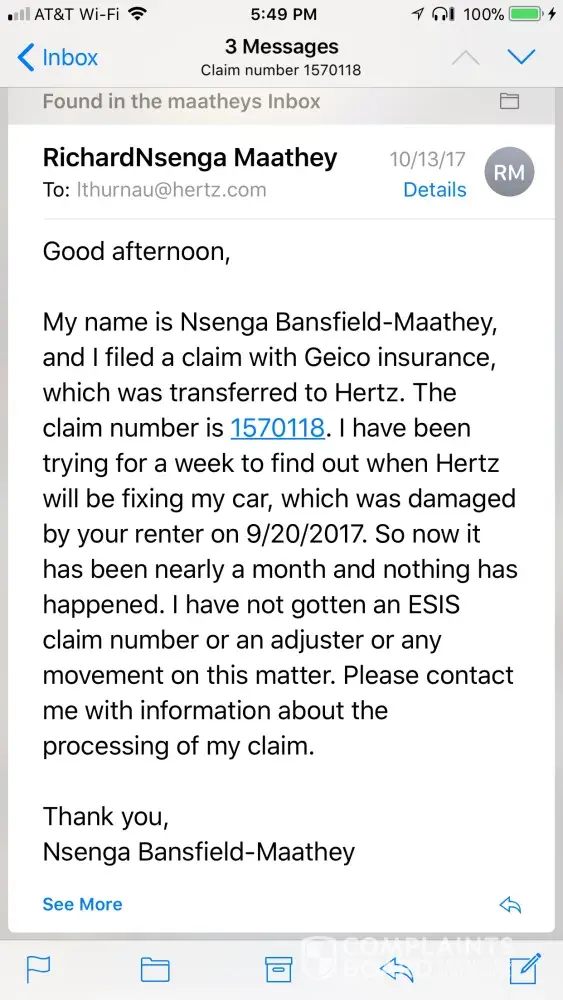563x1000 pixels.
Task: Tap the lthurnau@hertz.com recipient address
Action: 171,189
